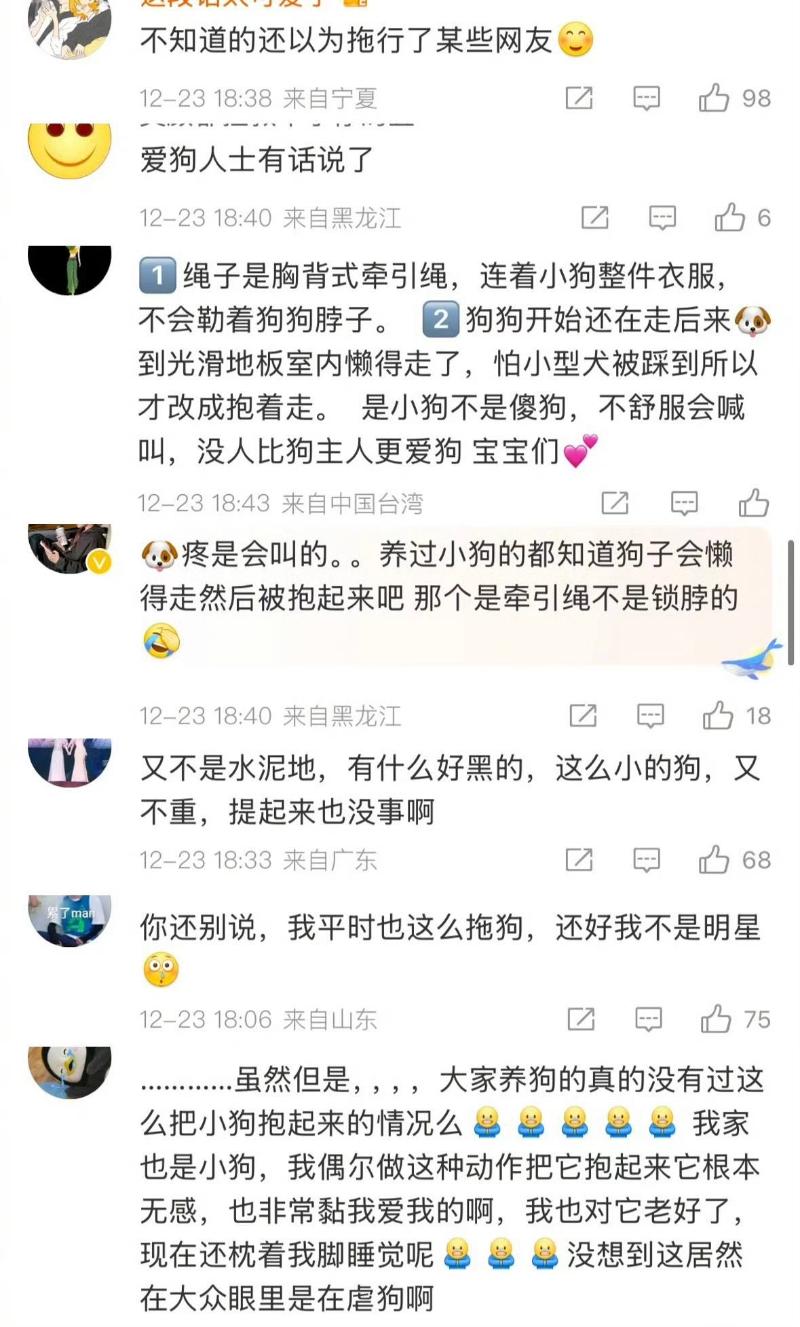Repost the comment posted from 中国台湾
Viewport: 800px width, 1327px height.
(615, 502)
